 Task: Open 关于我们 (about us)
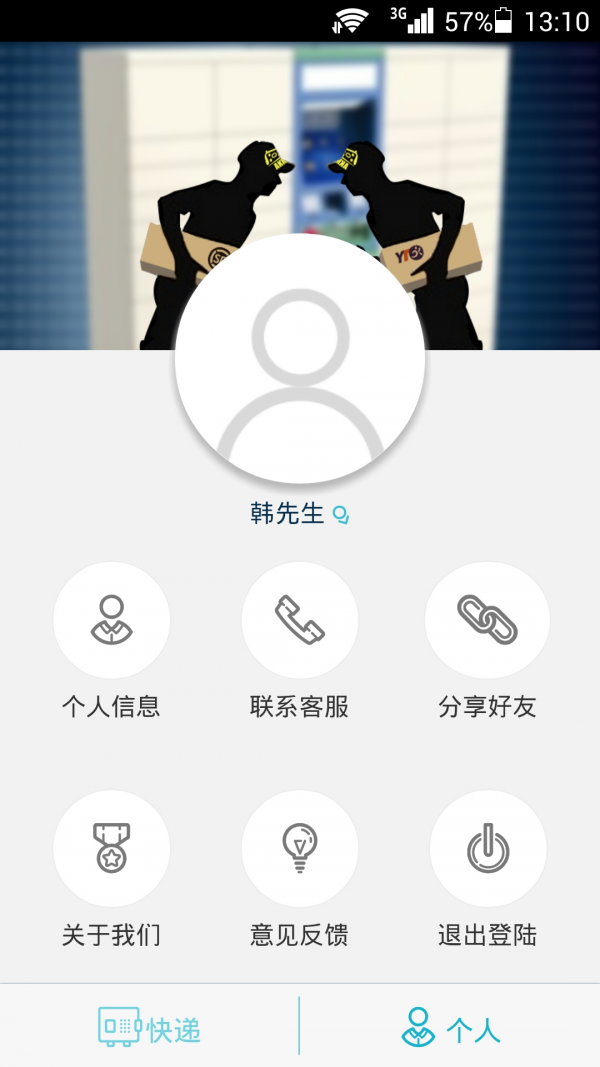point(111,849)
